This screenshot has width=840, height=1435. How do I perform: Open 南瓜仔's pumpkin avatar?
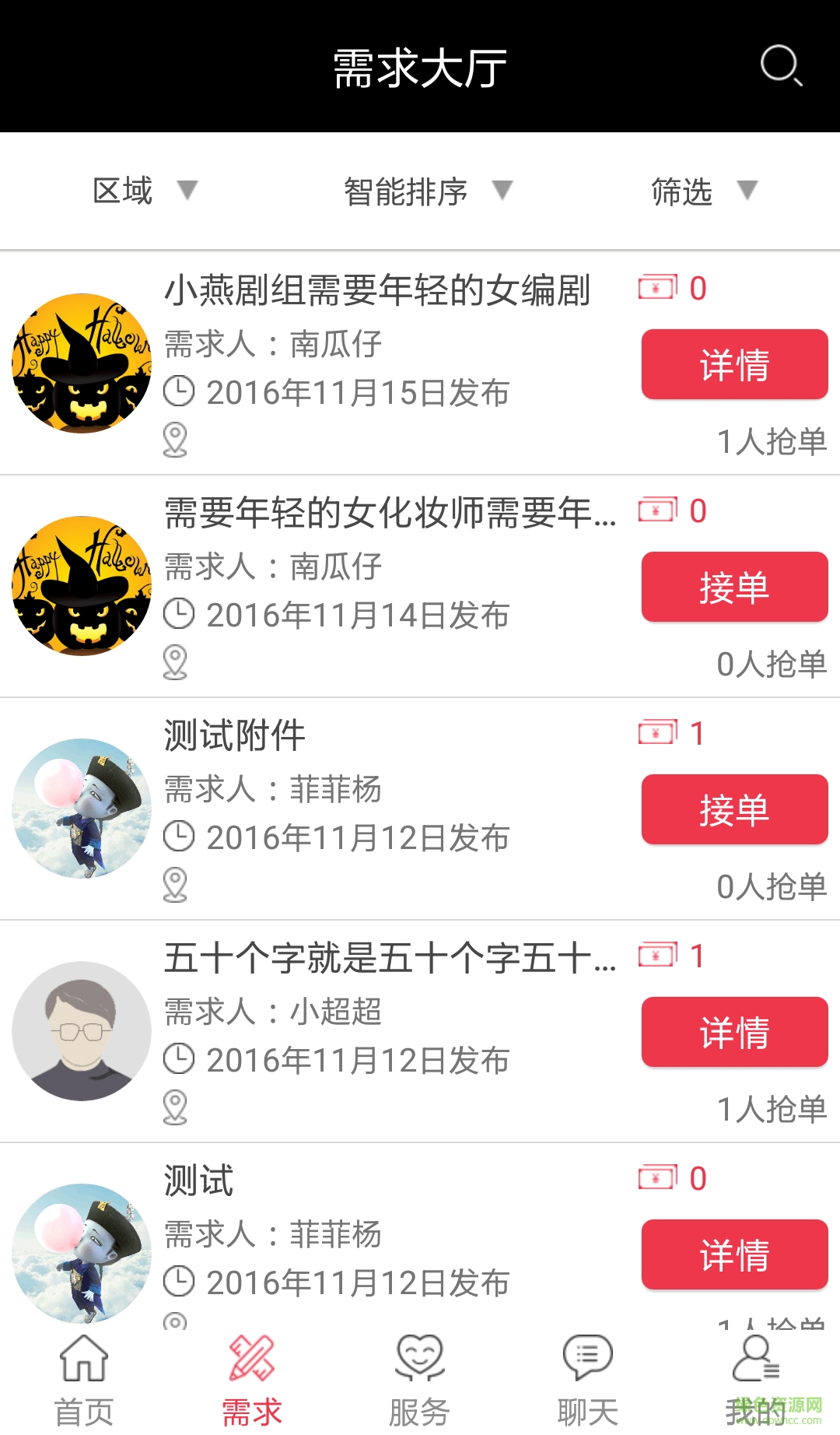pyautogui.click(x=81, y=363)
